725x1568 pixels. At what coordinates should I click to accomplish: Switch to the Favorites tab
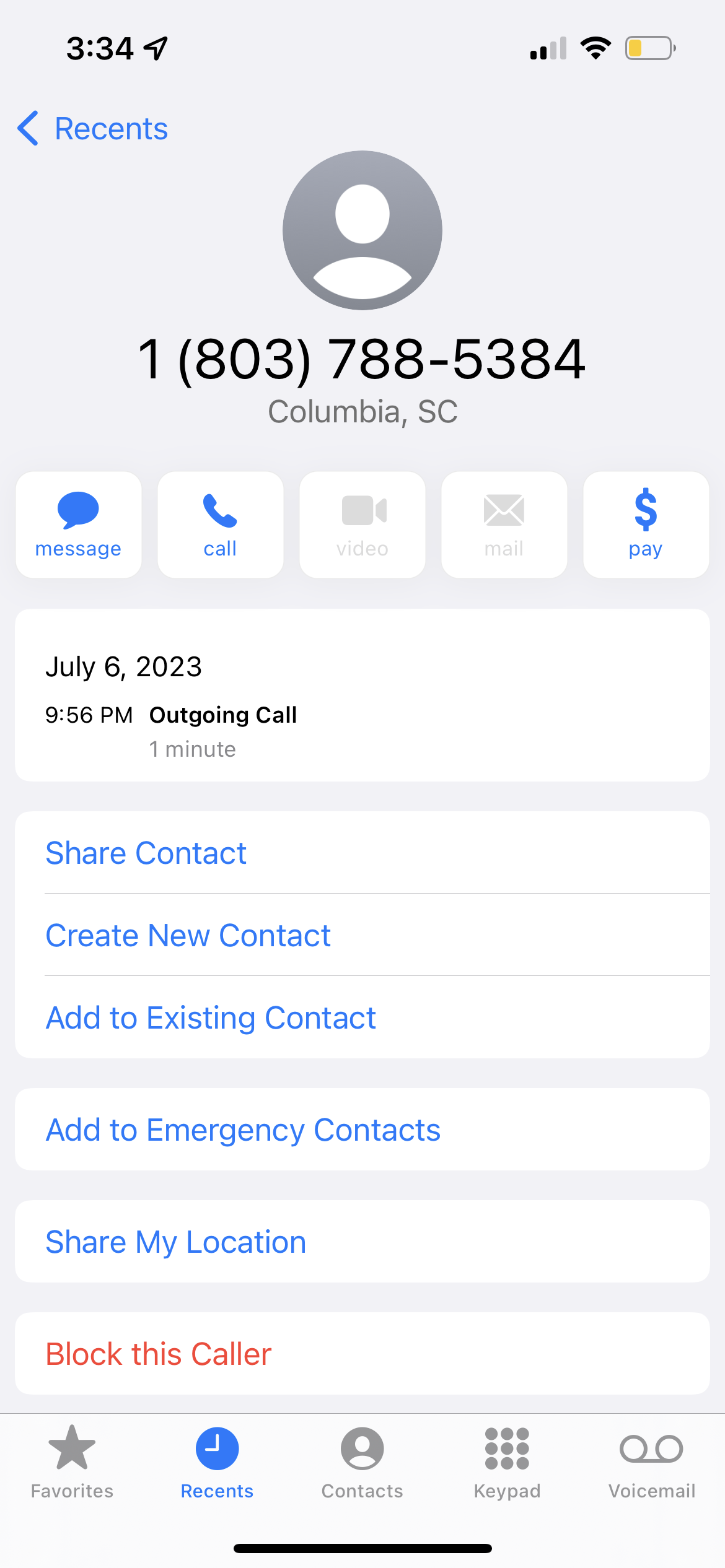tap(72, 1461)
